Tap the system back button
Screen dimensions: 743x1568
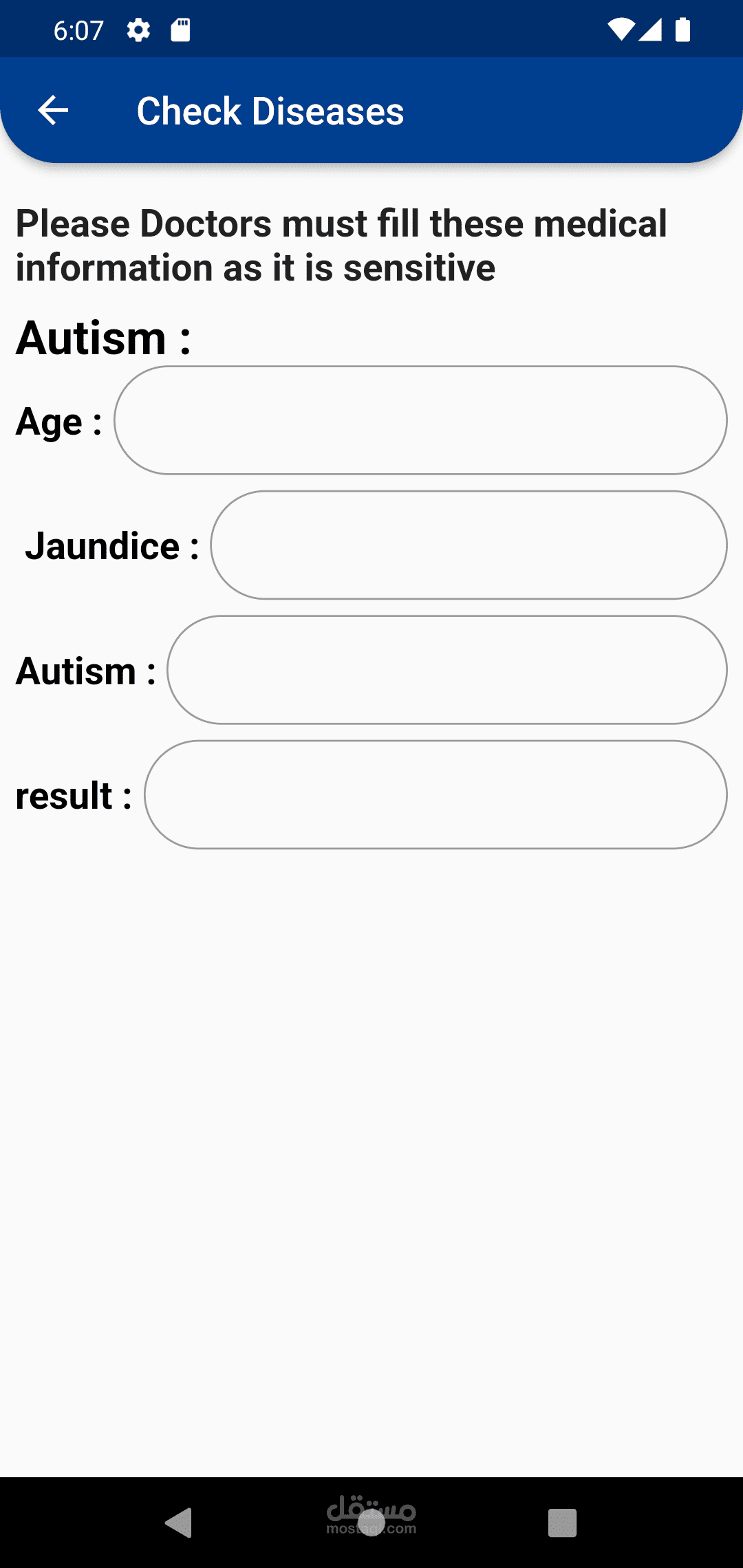click(x=179, y=1523)
